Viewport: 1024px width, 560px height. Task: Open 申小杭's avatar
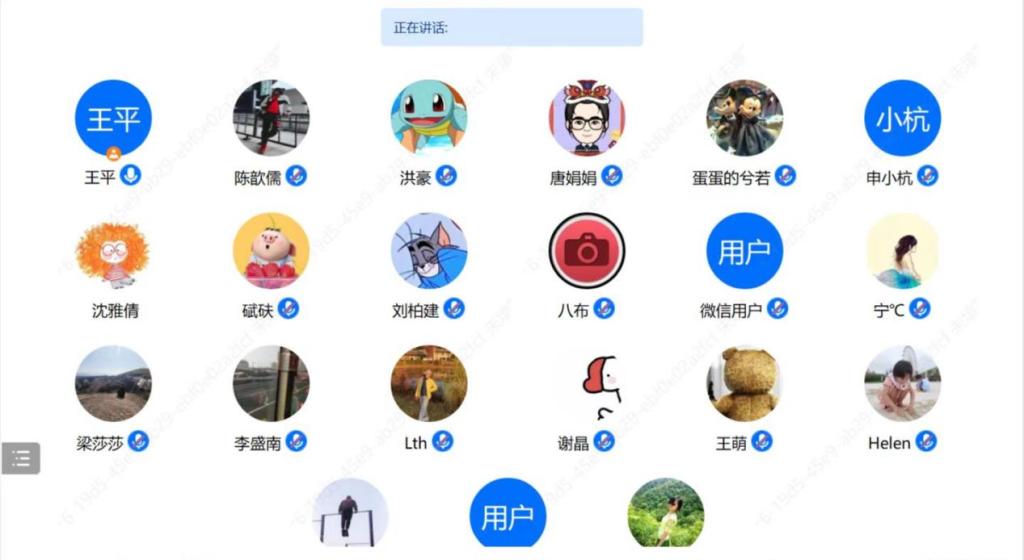903,118
